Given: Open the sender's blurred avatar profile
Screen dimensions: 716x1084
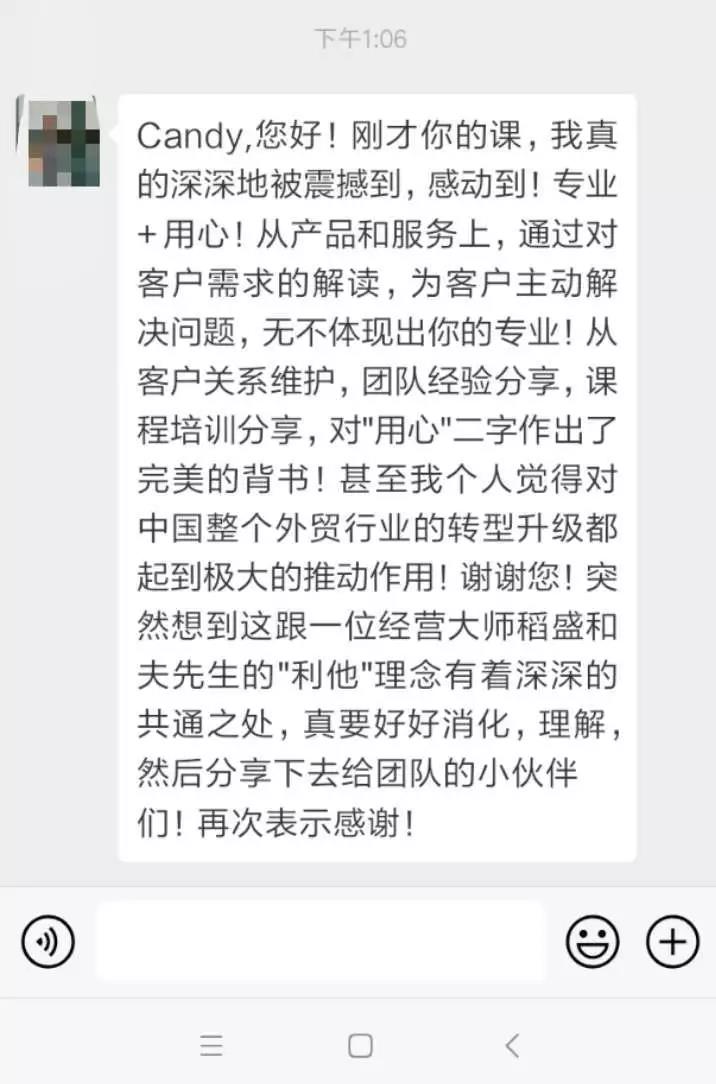Looking at the screenshot, I should (x=58, y=141).
